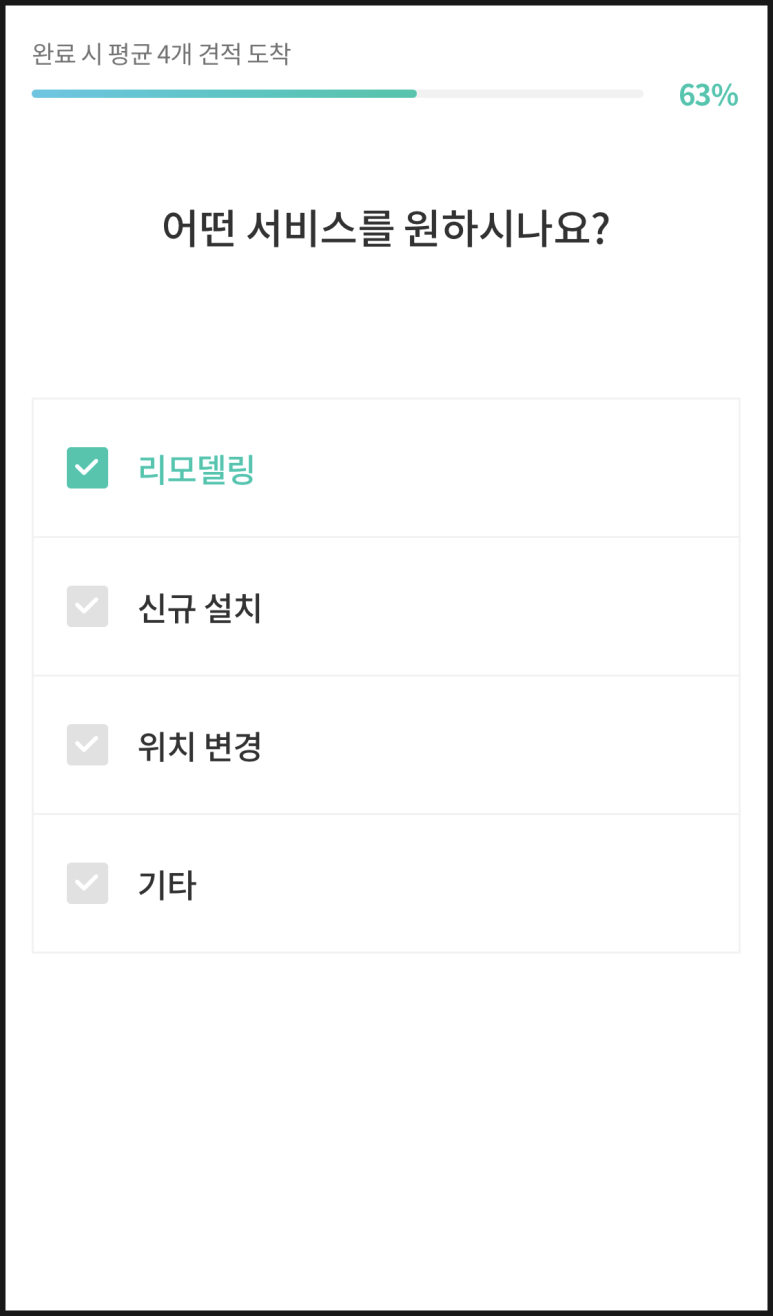This screenshot has width=773, height=1316.
Task: Click the 위치 변경 text label
Action: coord(200,745)
